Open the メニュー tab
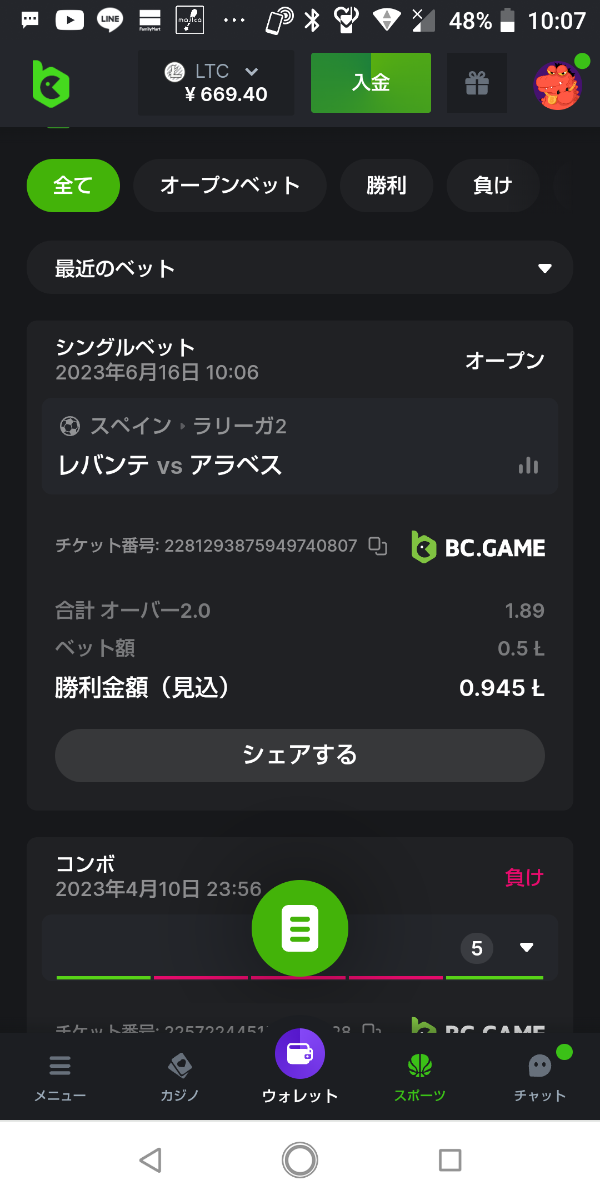This screenshot has height=1200, width=600. [60, 1077]
